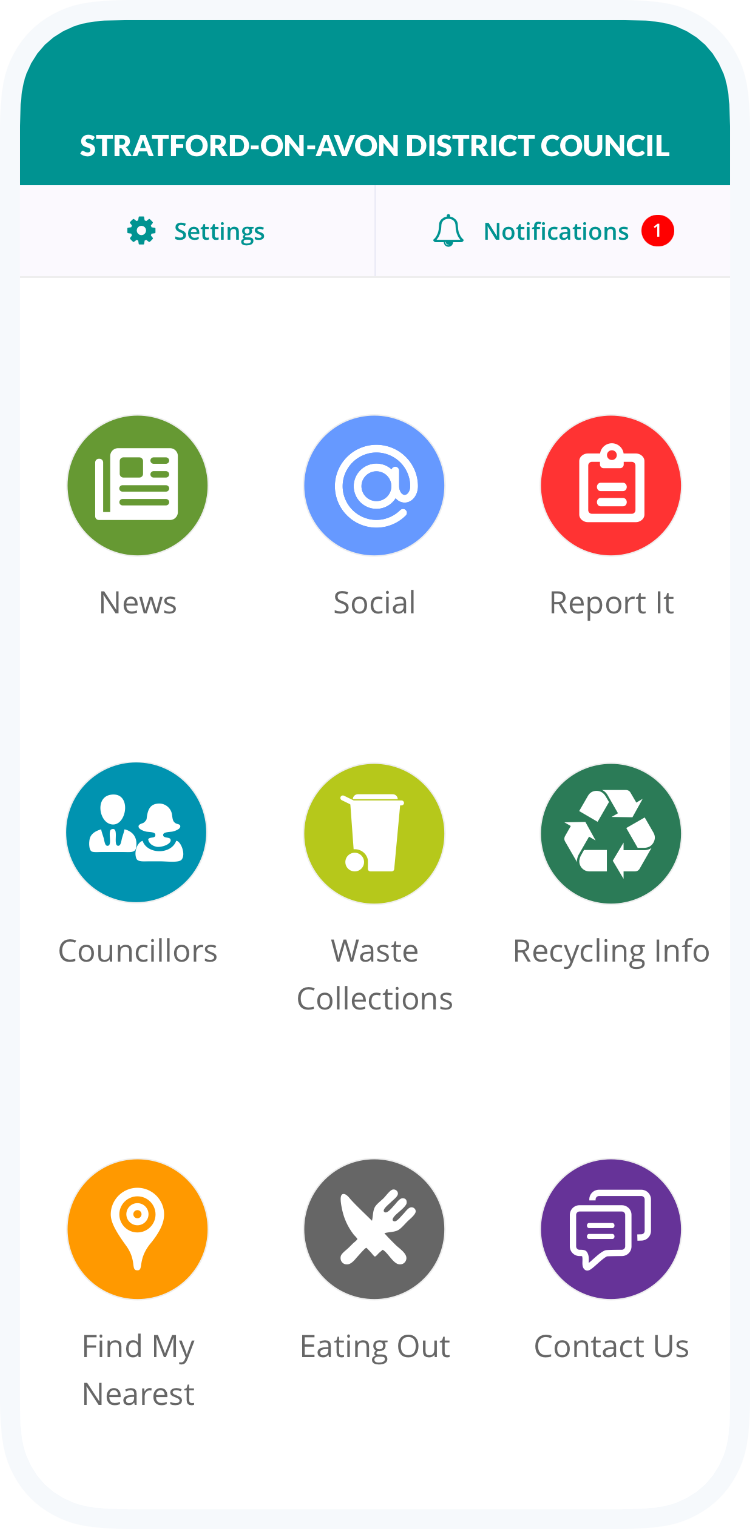Open the Recycling Info recycle icon
This screenshot has width=750, height=1529.
coord(611,833)
